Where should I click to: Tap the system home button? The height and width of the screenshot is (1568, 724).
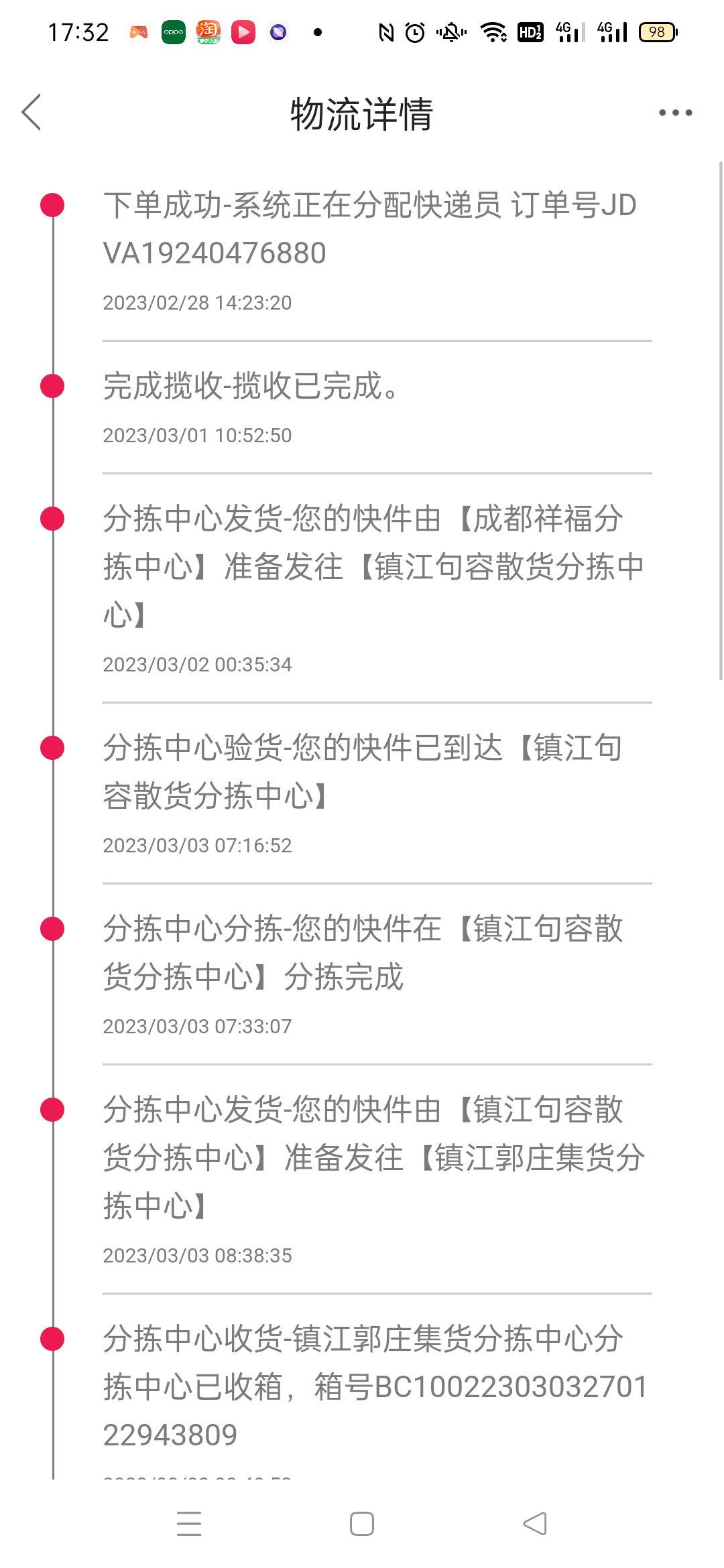[362, 1523]
